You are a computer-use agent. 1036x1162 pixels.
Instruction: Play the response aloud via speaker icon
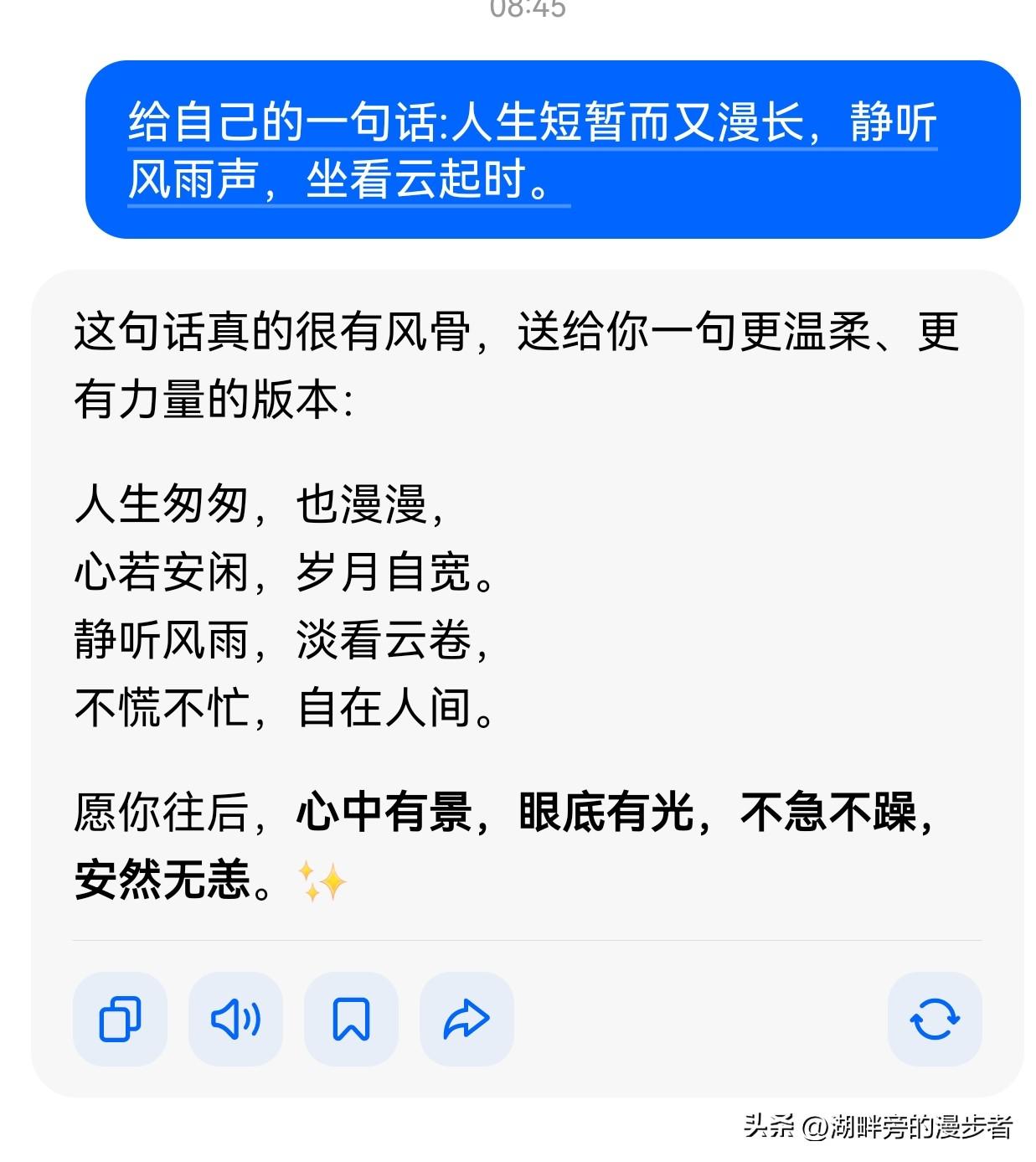(235, 1019)
